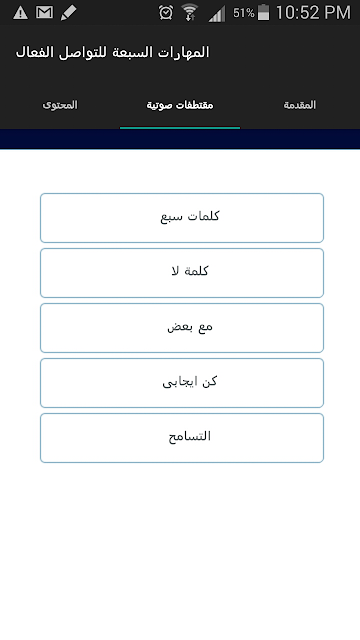Switch to the المحتوى tab
This screenshot has width=360, height=640.
[x=60, y=105]
